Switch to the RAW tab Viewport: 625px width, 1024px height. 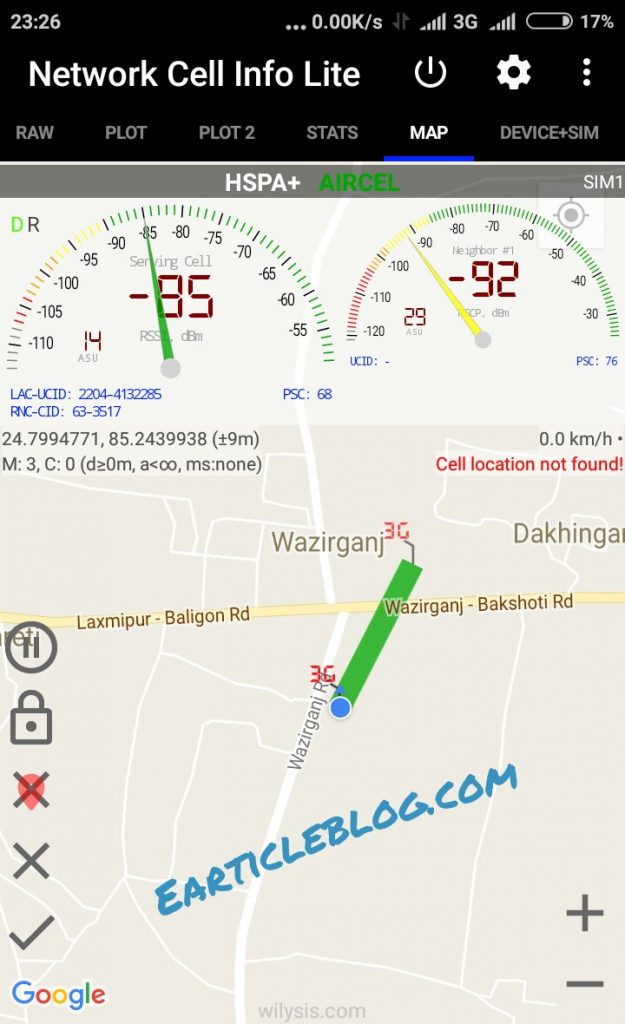35,133
